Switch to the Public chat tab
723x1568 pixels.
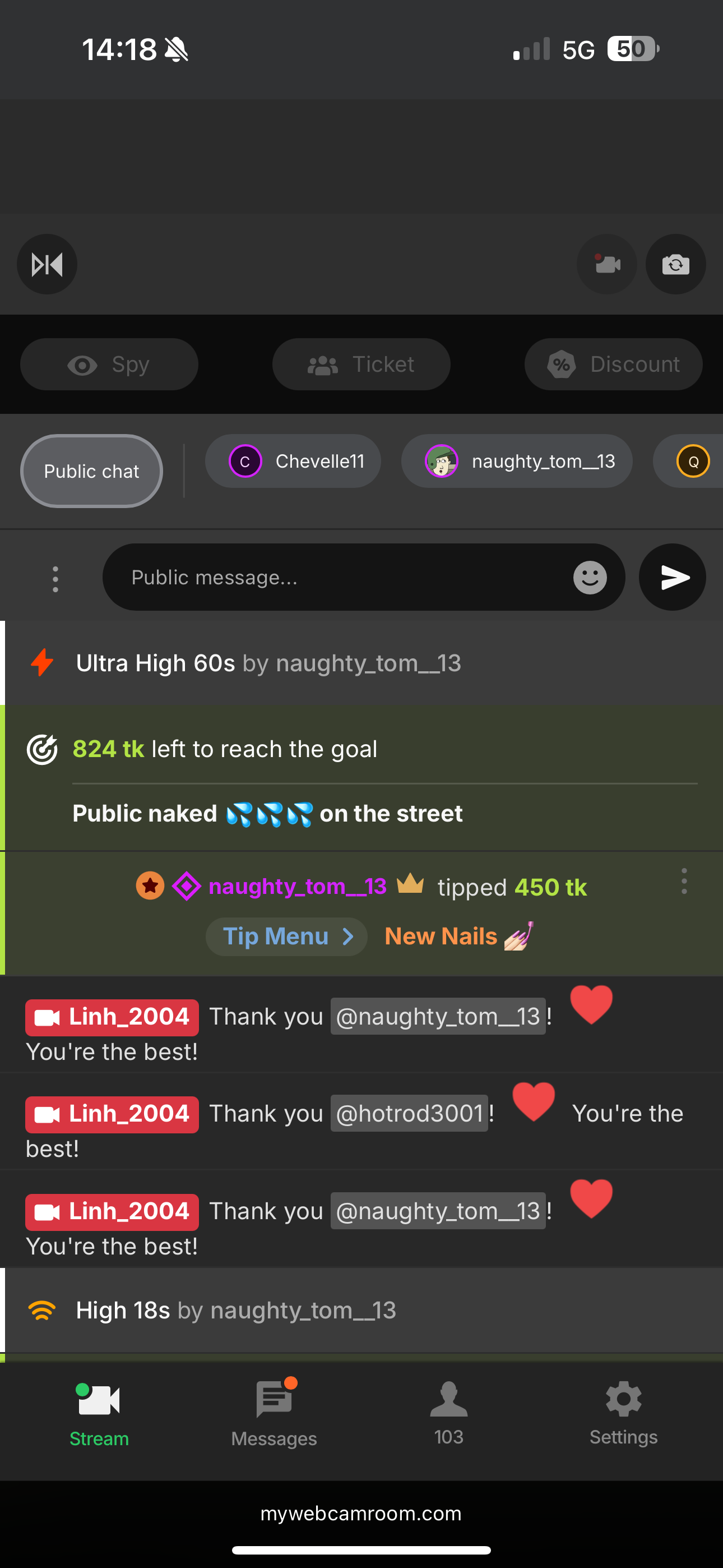[x=91, y=471]
